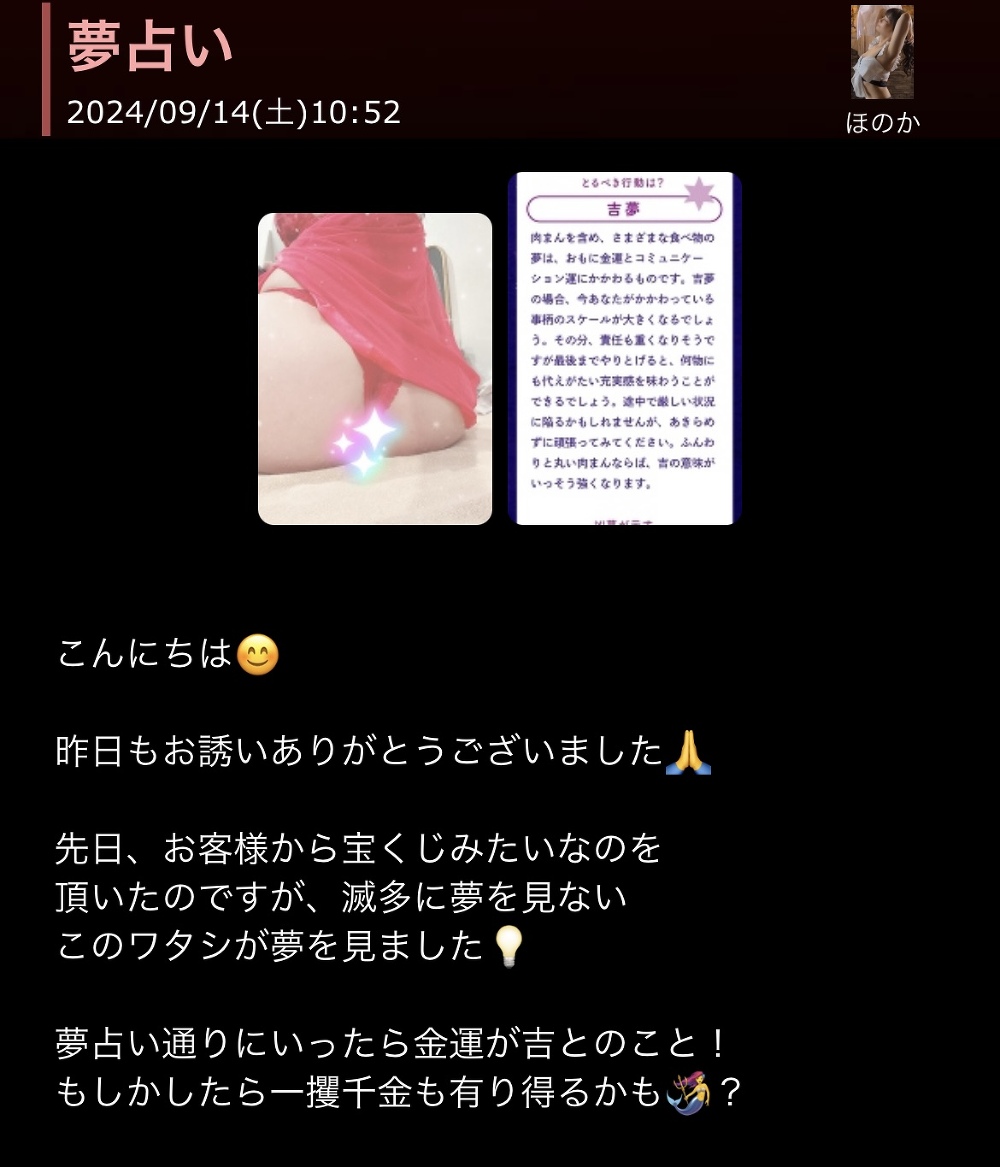Open ほのか's profile picture

[x=881, y=53]
